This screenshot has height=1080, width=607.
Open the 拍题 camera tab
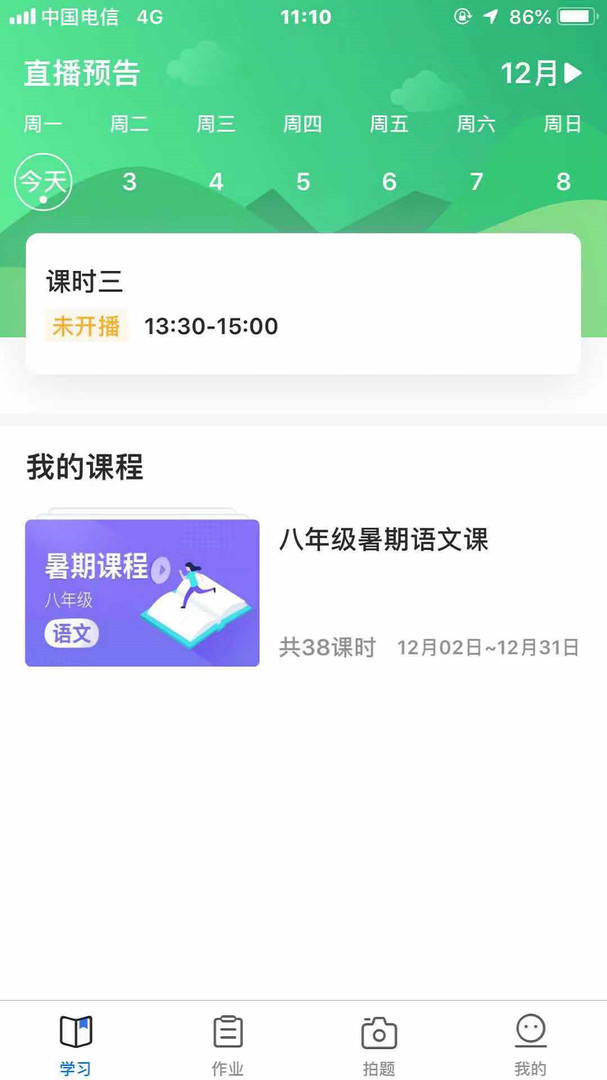point(379,1044)
